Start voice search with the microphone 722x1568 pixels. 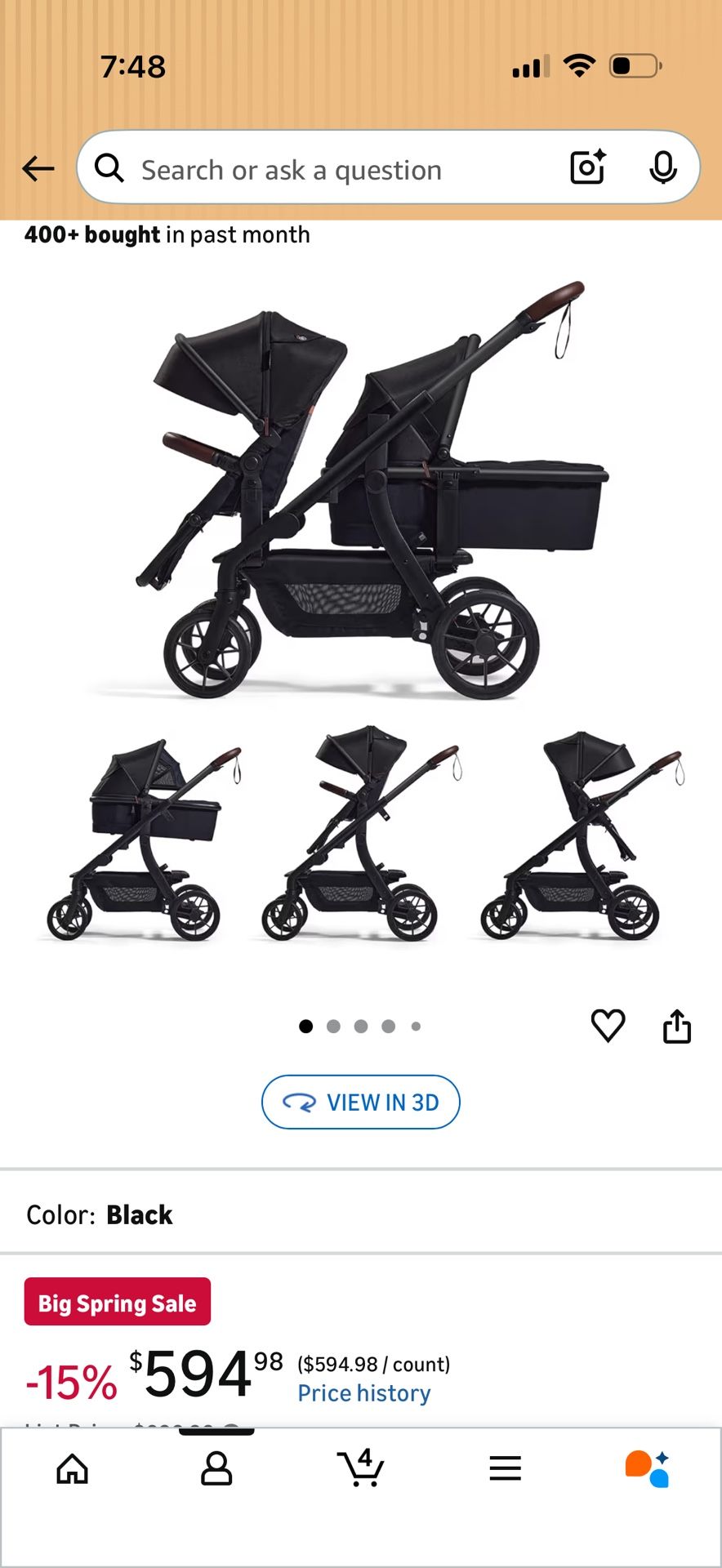coord(662,167)
